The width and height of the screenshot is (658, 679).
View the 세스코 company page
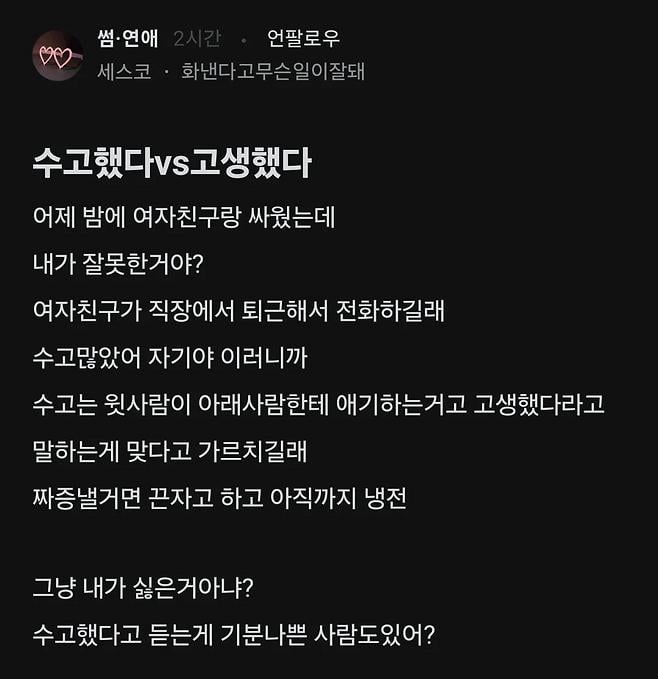coord(124,71)
